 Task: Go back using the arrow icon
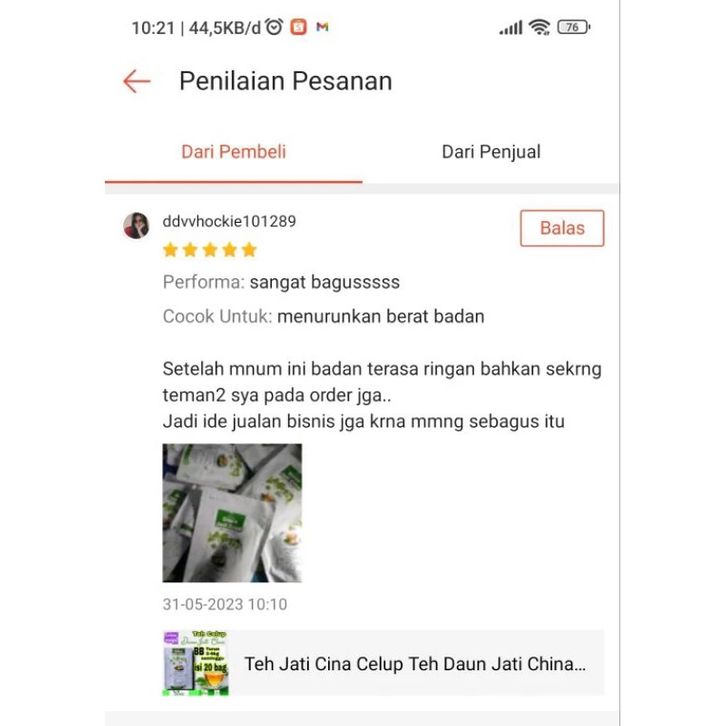click(136, 82)
